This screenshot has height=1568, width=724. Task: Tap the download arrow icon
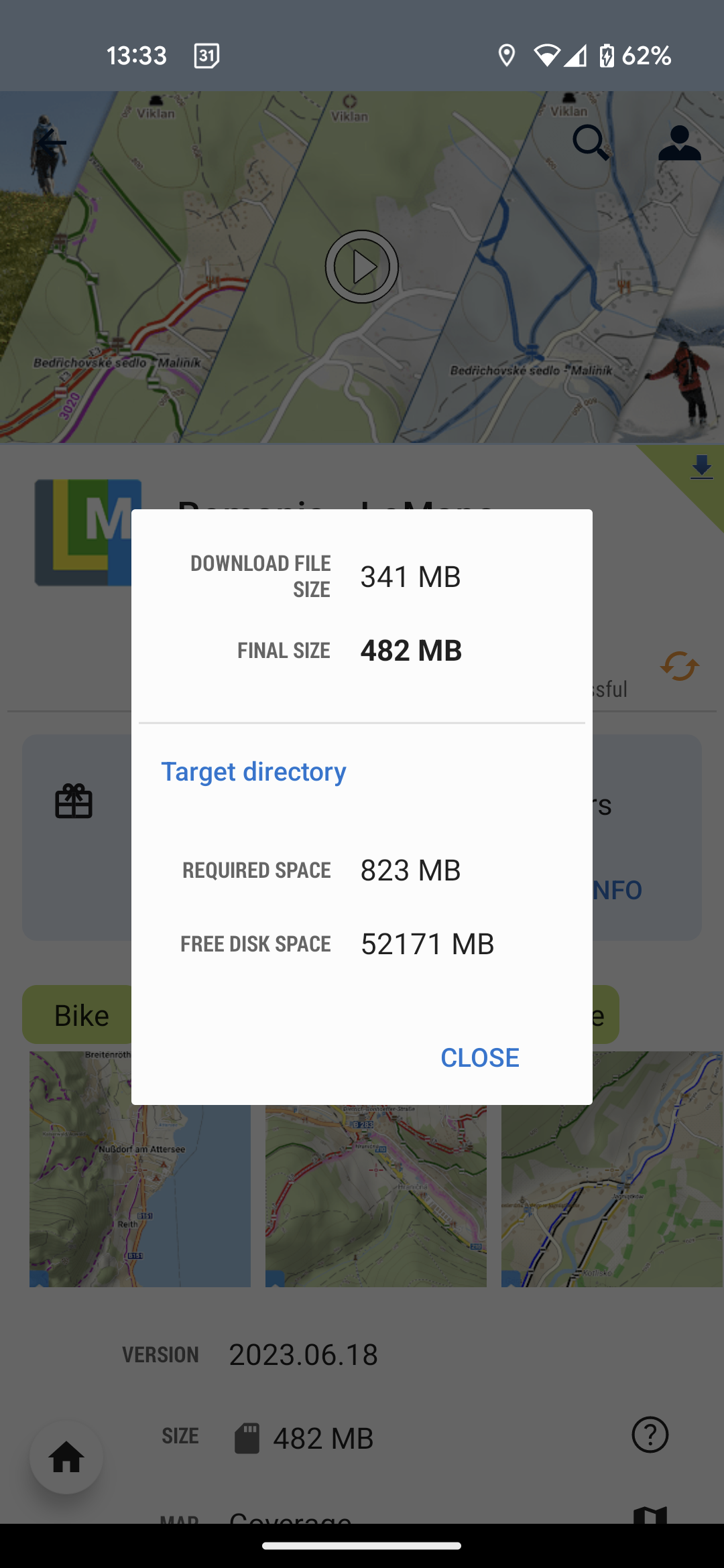[701, 466]
